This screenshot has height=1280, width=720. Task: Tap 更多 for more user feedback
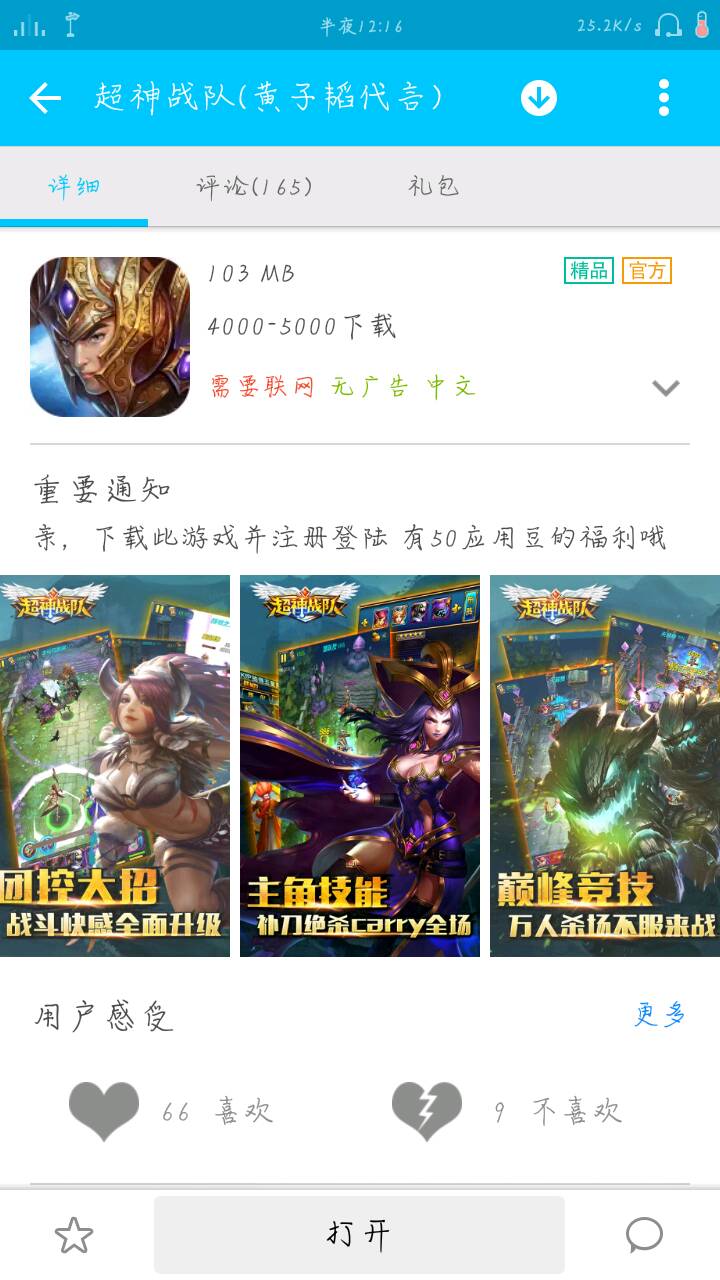click(x=660, y=1014)
